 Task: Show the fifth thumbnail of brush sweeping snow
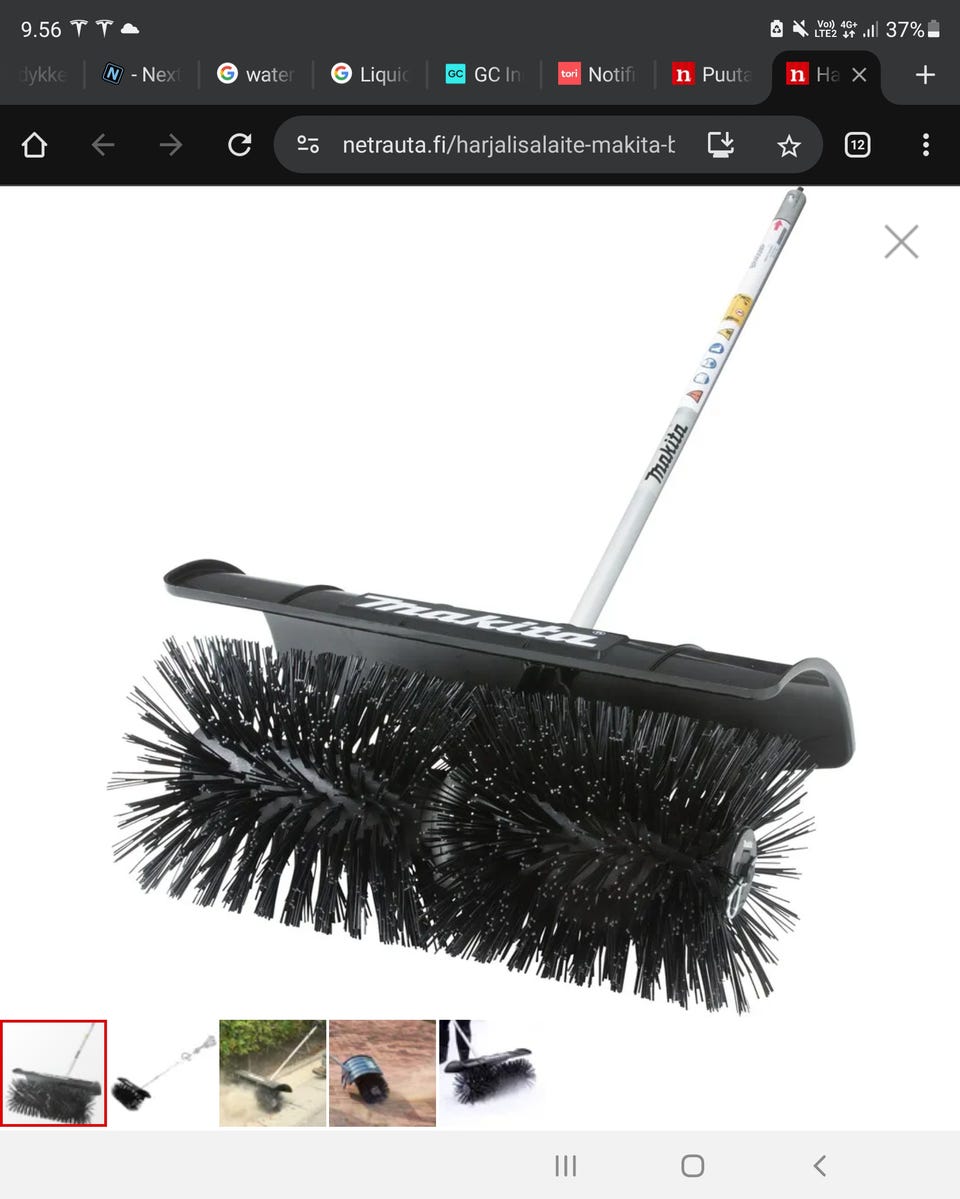click(490, 1073)
